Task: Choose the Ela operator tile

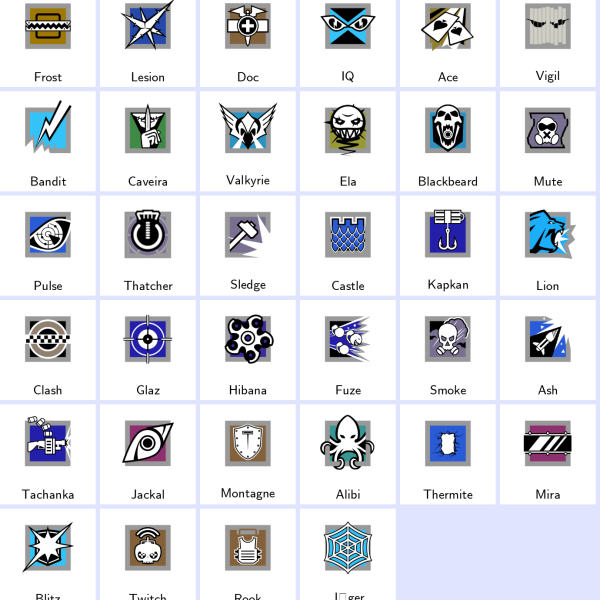Action: coord(348,138)
